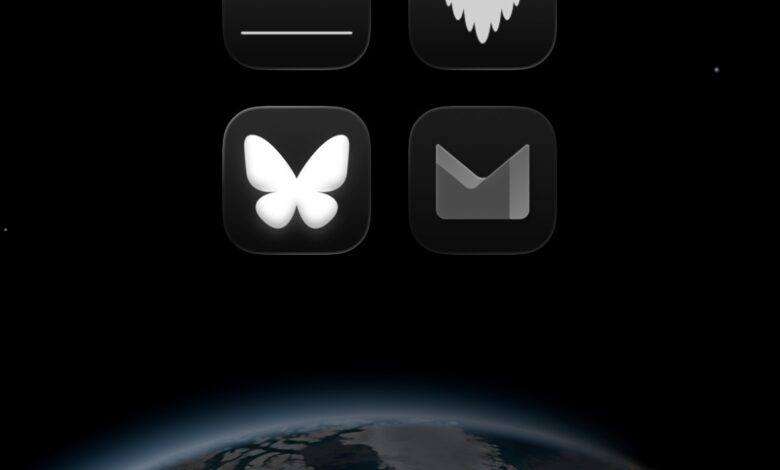The height and width of the screenshot is (470, 780).
Task: Launch the mail app with envelope icon
Action: click(x=482, y=180)
